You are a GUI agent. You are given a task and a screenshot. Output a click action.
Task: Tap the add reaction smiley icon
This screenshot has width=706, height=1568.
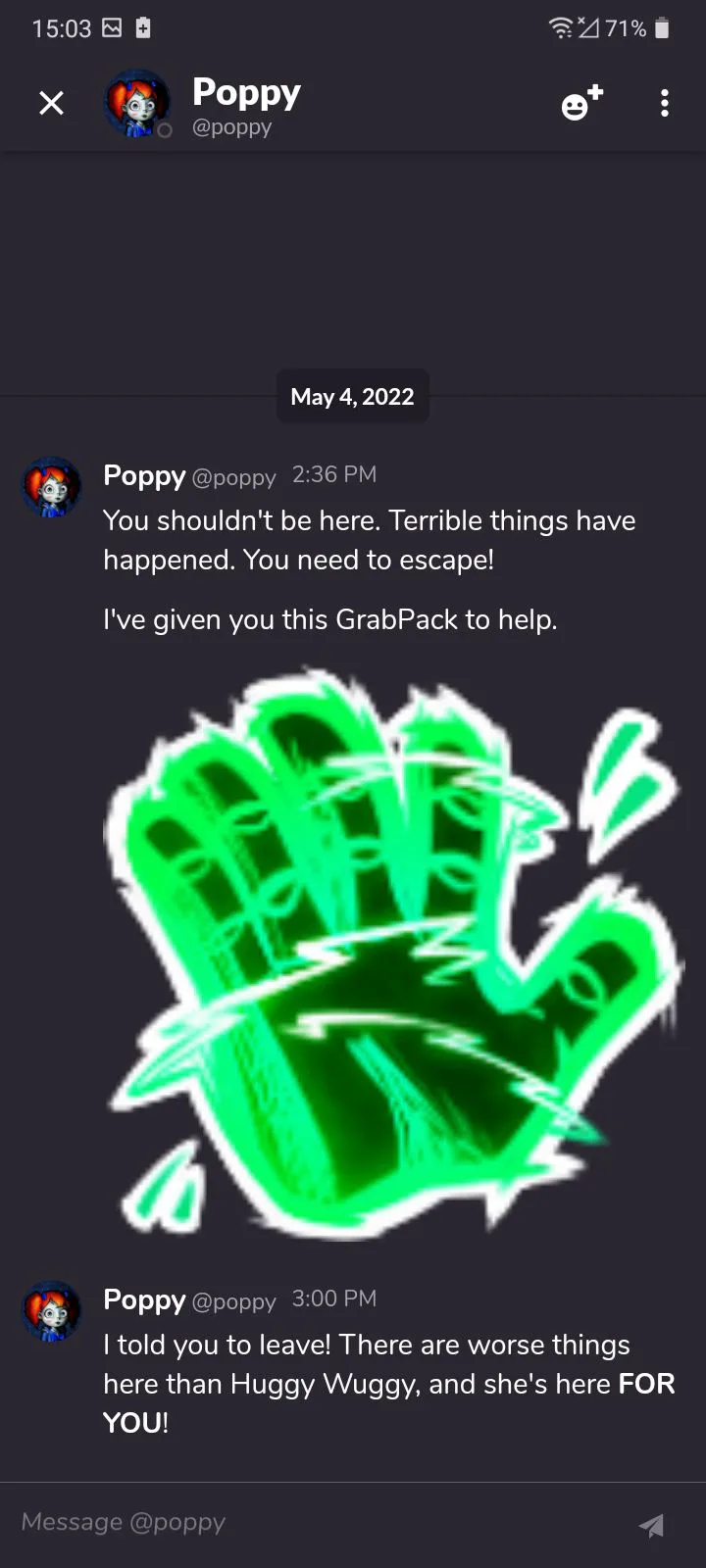[x=581, y=103]
